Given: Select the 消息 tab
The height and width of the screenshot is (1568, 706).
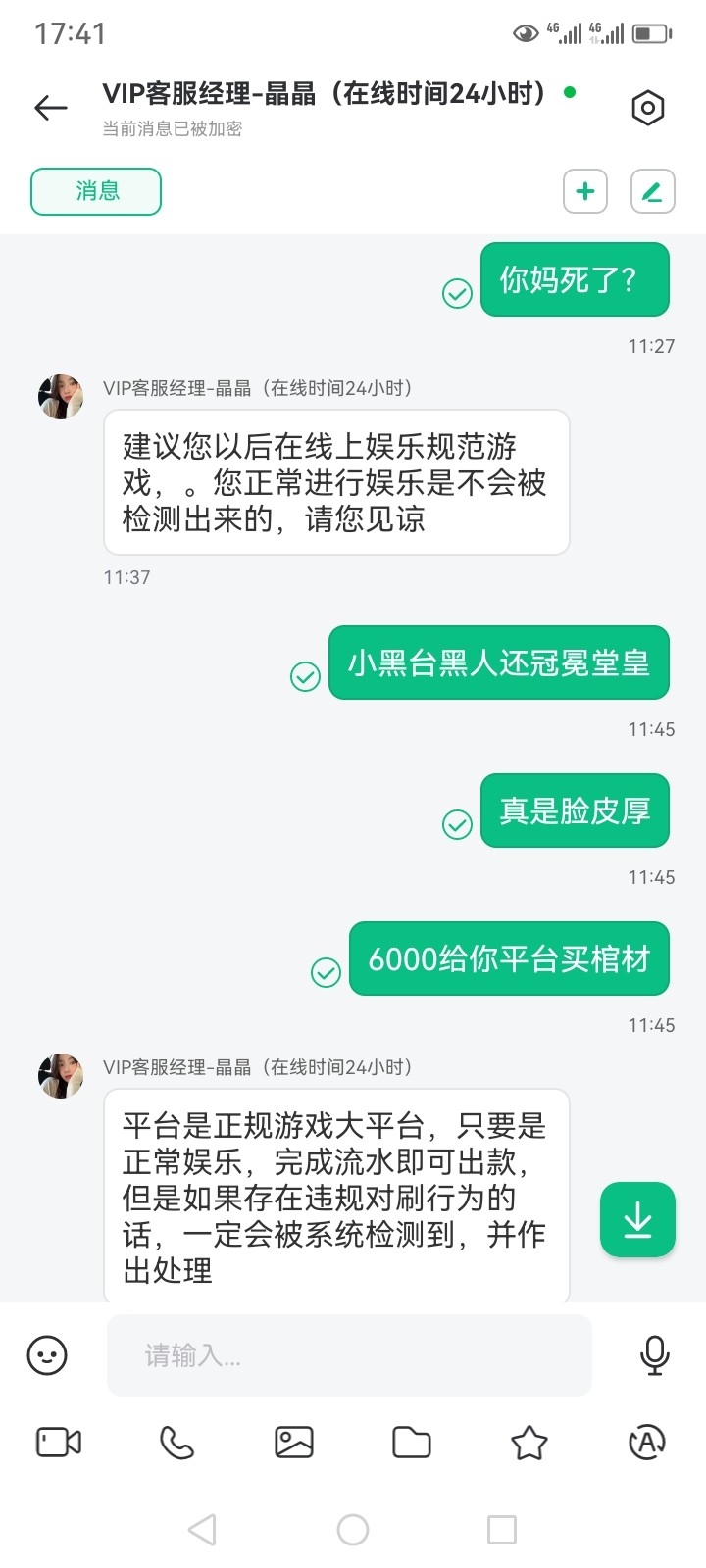Looking at the screenshot, I should (96, 191).
